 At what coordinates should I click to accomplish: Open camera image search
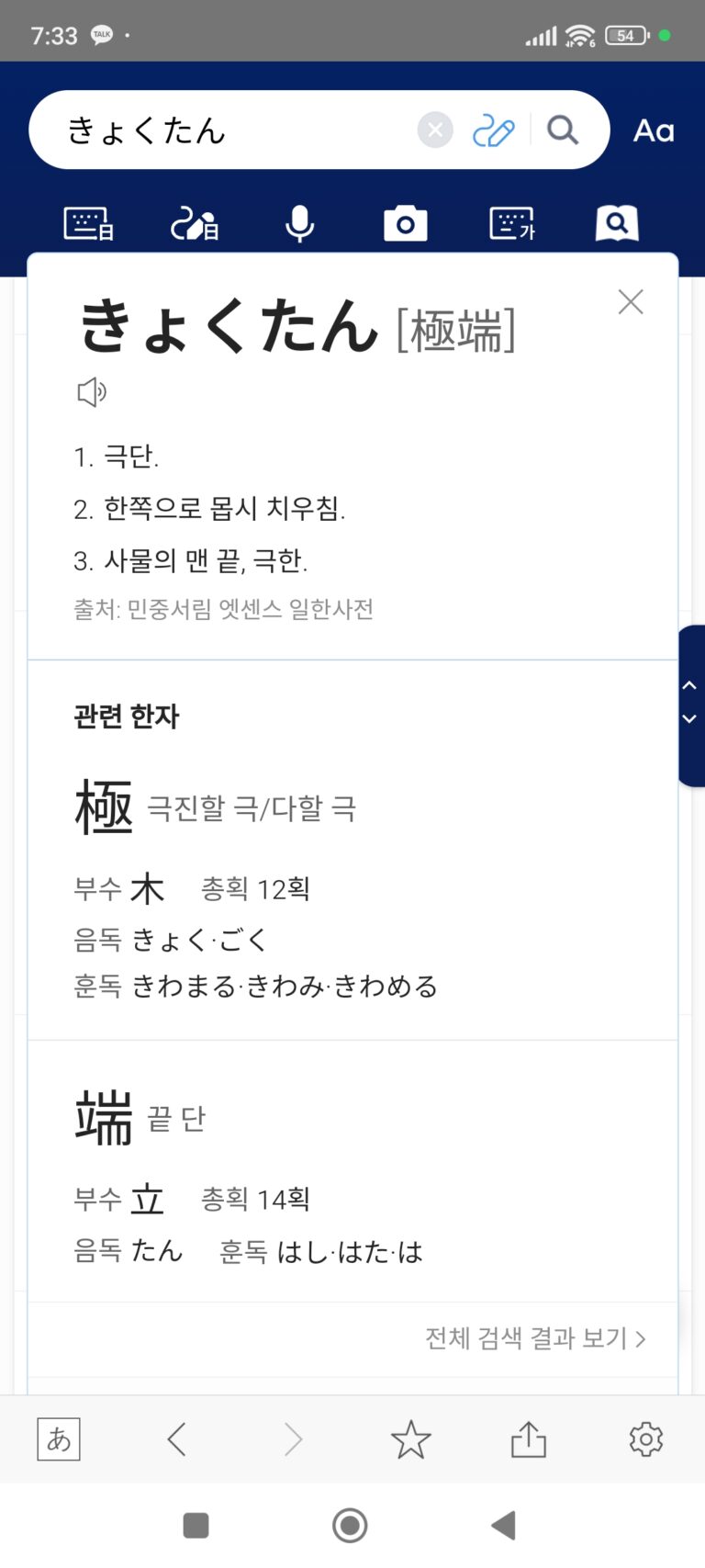[x=405, y=223]
